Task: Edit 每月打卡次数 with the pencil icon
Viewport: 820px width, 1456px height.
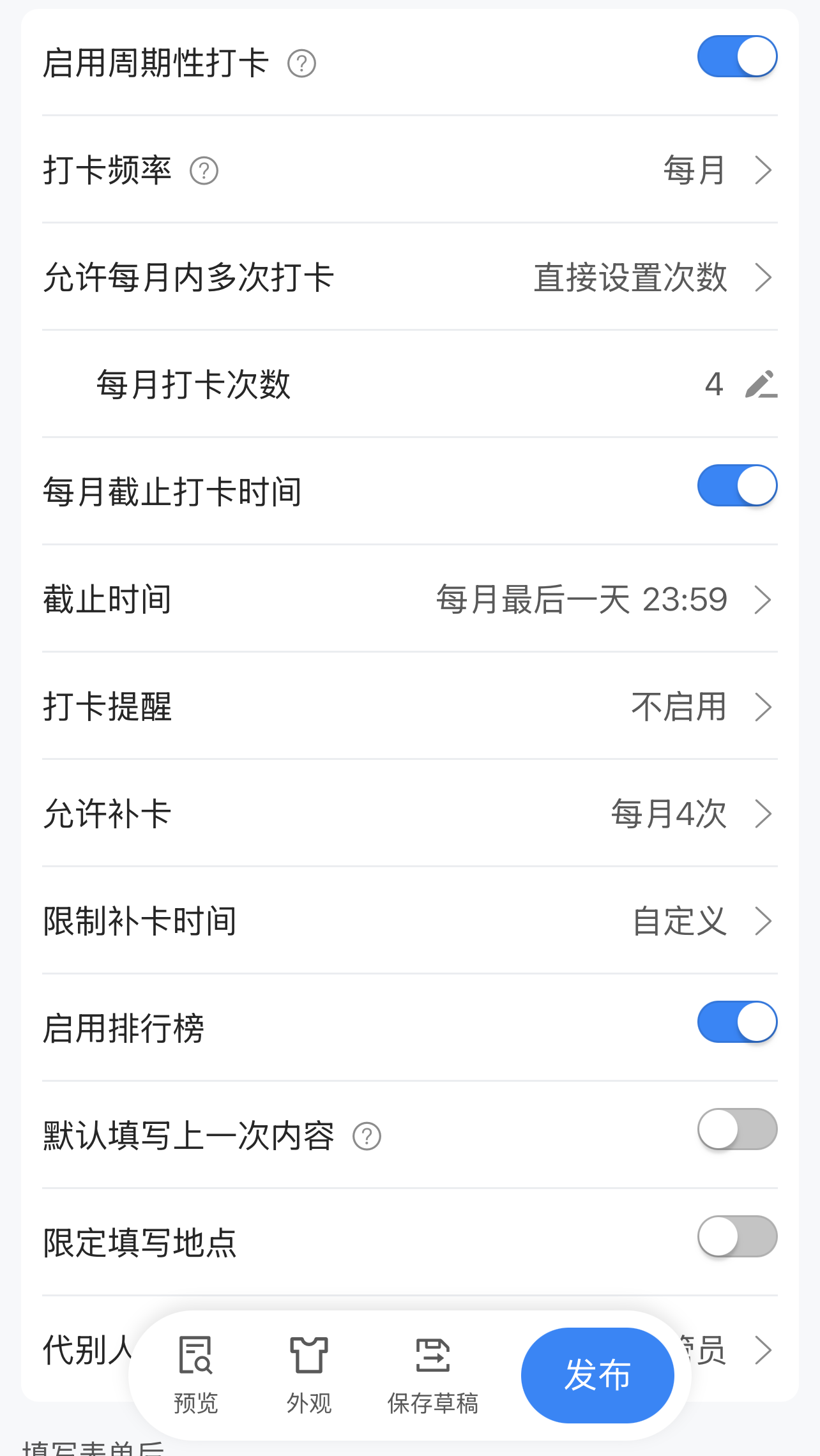Action: click(x=761, y=384)
